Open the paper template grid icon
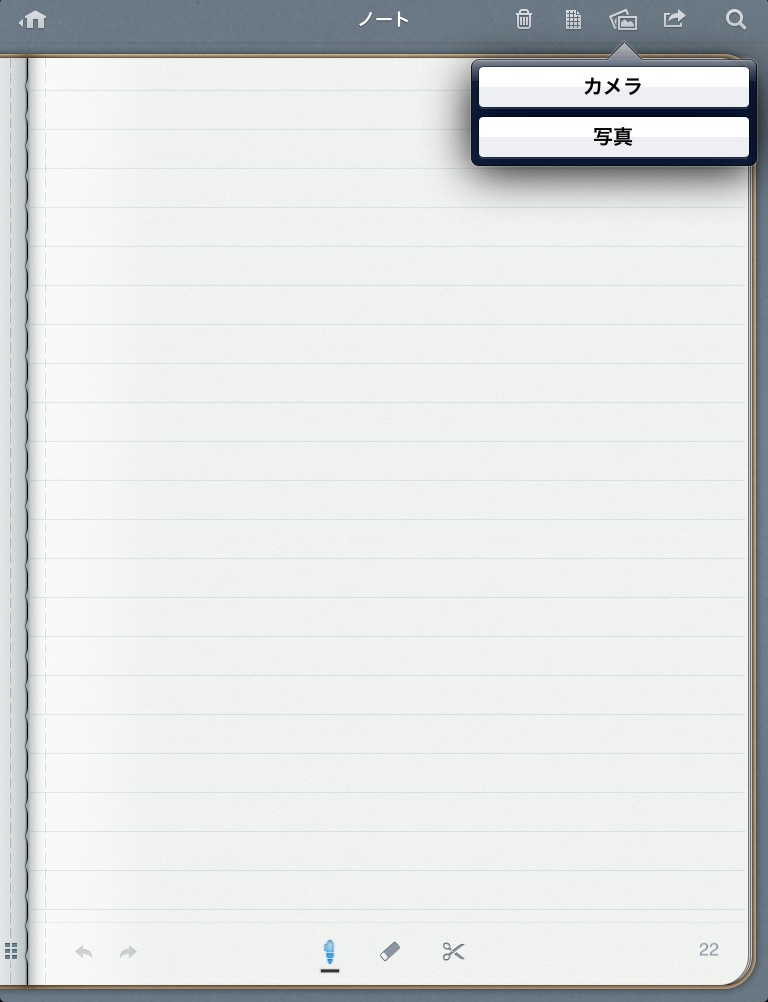Image resolution: width=768 pixels, height=1002 pixels. pyautogui.click(x=573, y=19)
